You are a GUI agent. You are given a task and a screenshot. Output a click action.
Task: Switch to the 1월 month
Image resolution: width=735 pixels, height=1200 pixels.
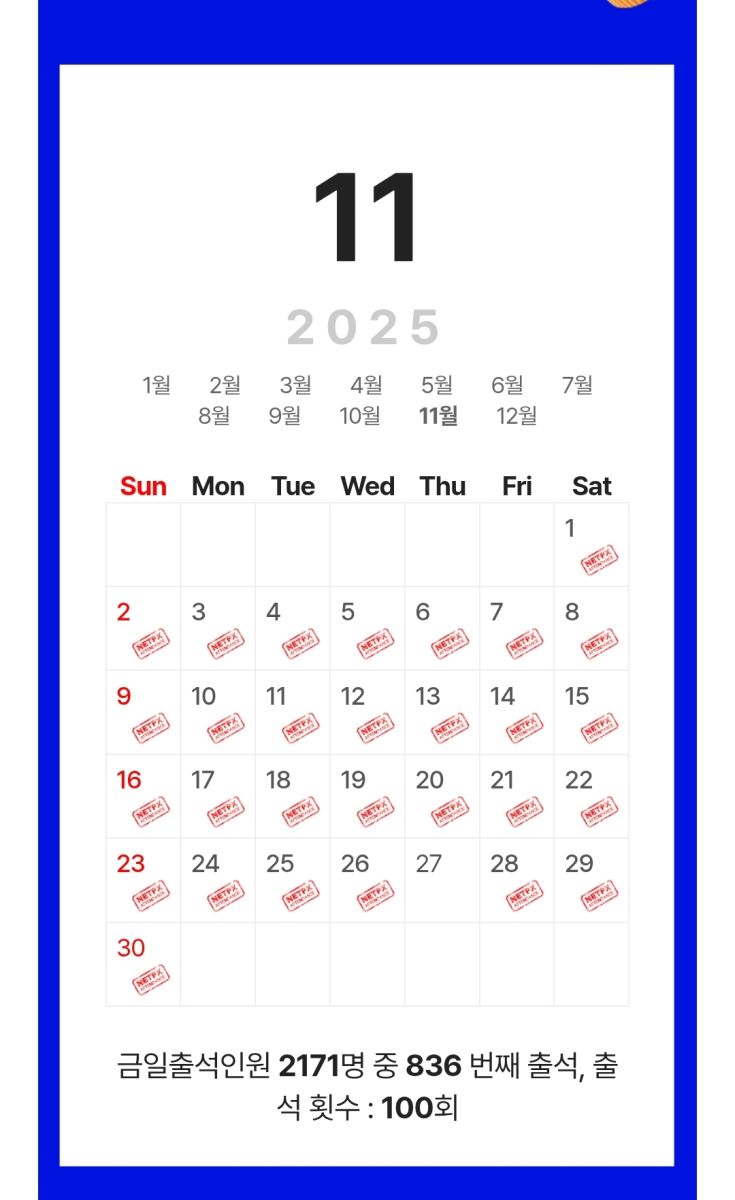click(x=157, y=385)
